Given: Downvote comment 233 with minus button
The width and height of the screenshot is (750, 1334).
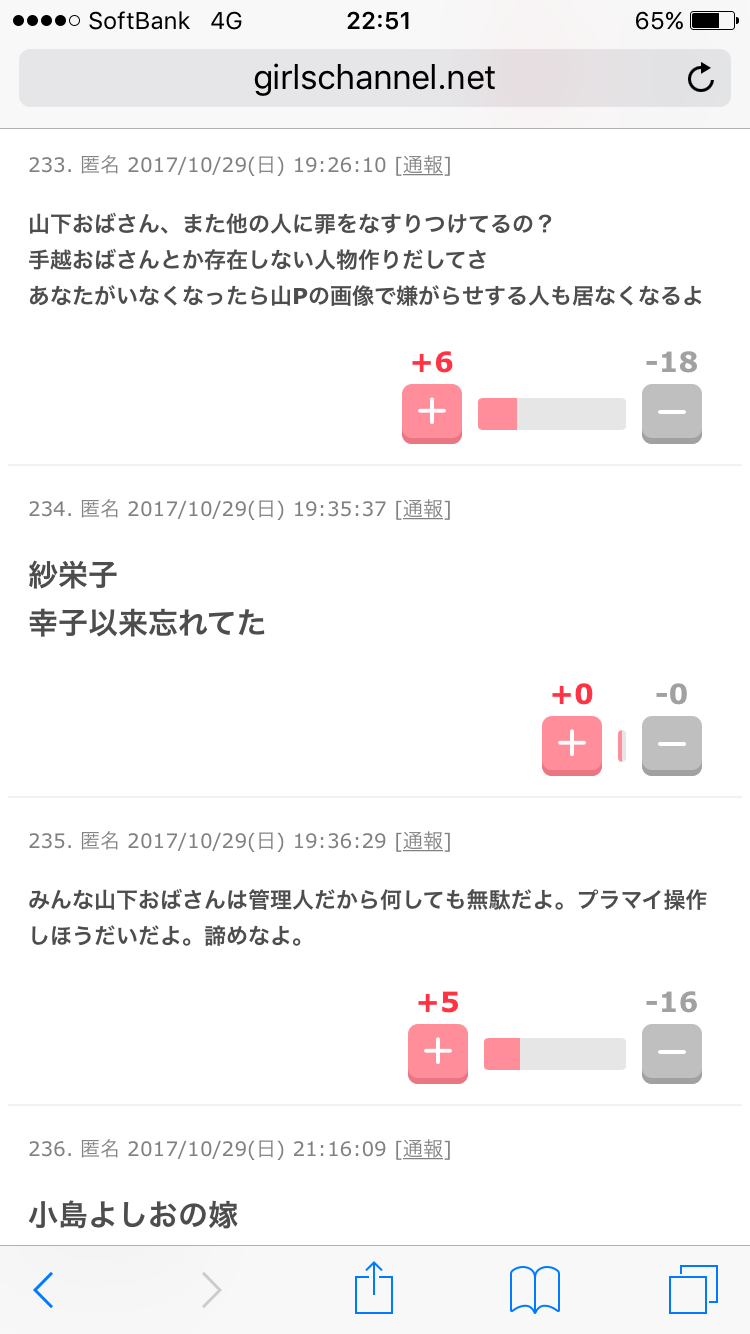Looking at the screenshot, I should (x=672, y=413).
